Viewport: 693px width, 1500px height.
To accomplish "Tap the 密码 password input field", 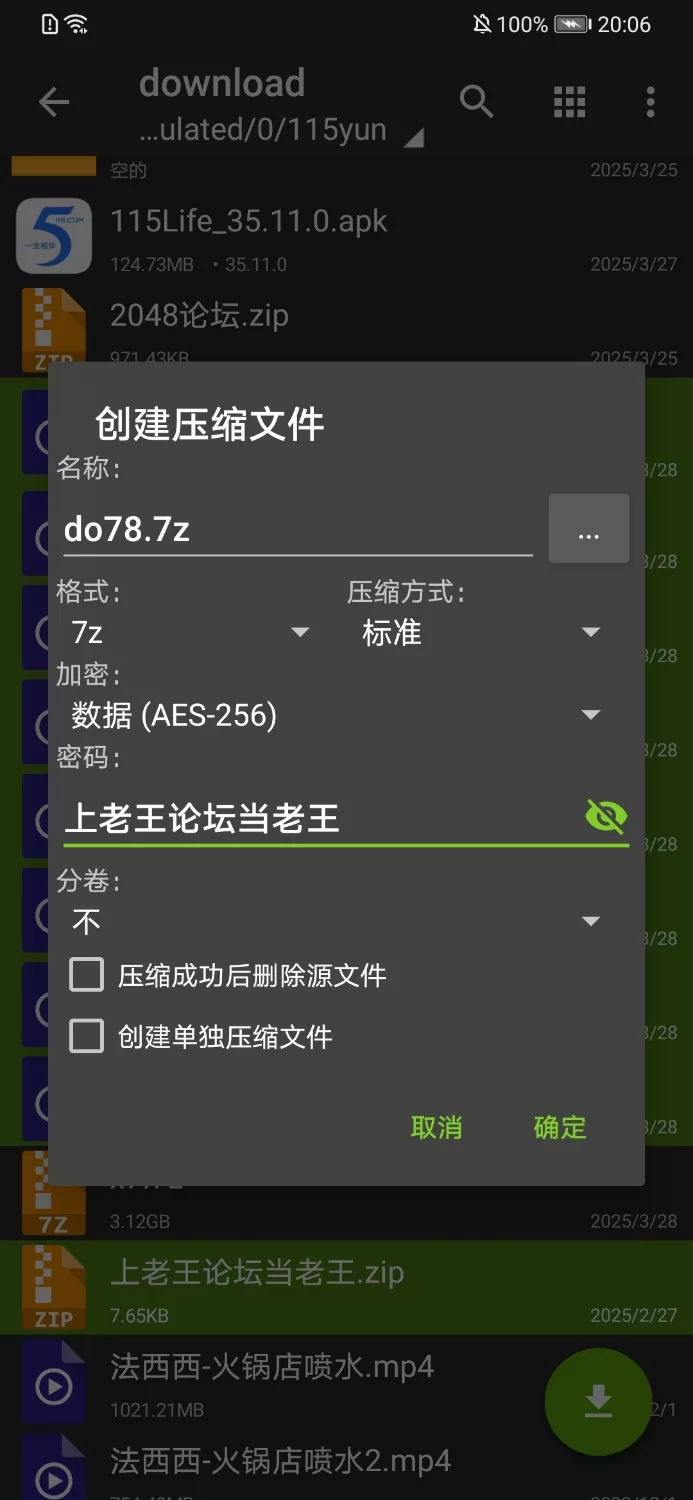I will pyautogui.click(x=318, y=819).
